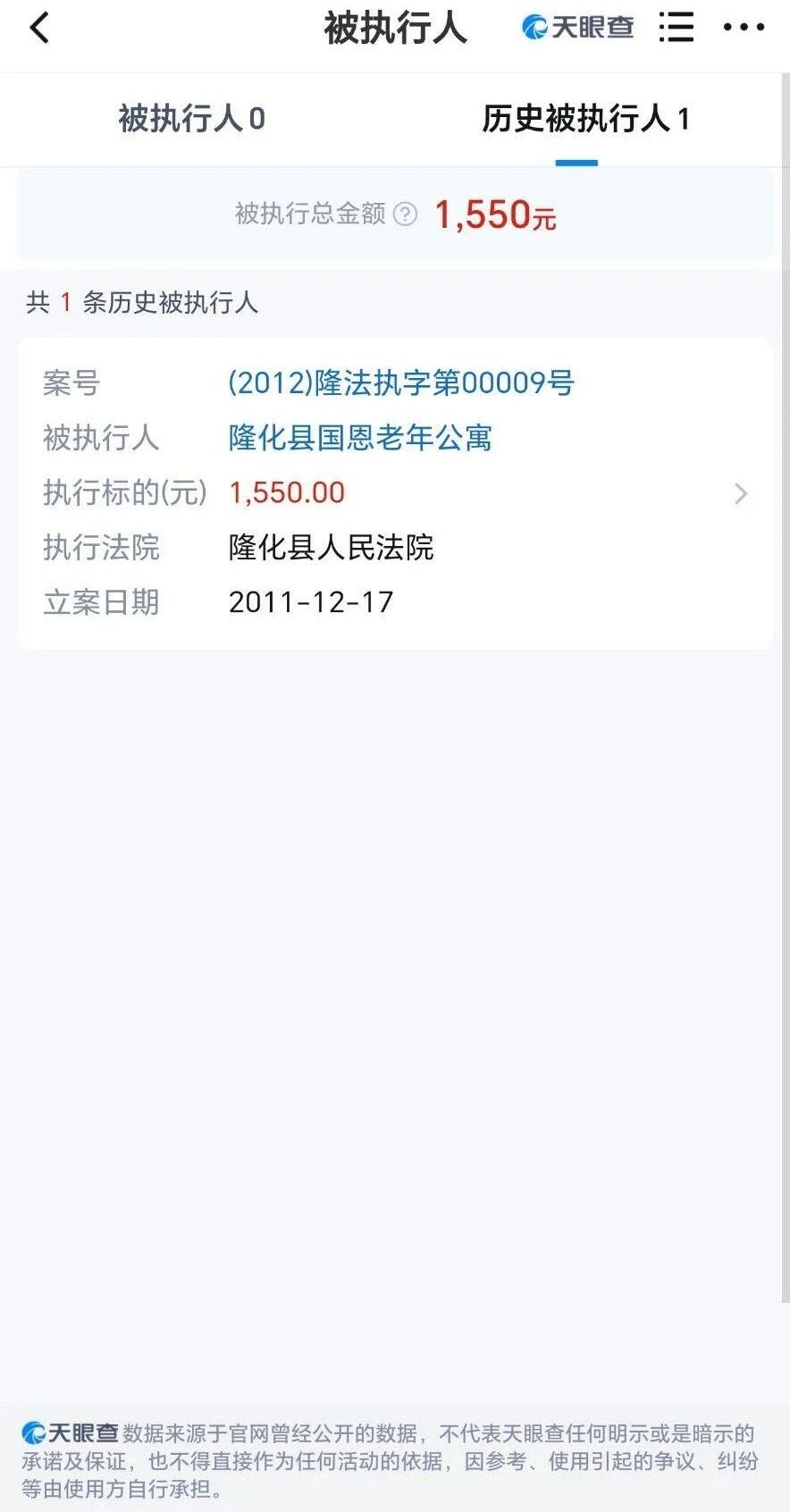
Task: Open the list icon beside the logo
Action: (676, 28)
